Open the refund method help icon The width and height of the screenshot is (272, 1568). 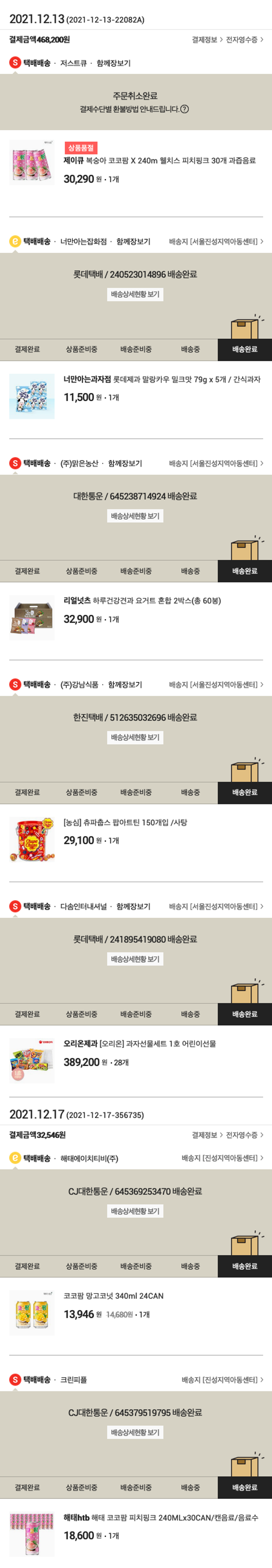point(184,110)
